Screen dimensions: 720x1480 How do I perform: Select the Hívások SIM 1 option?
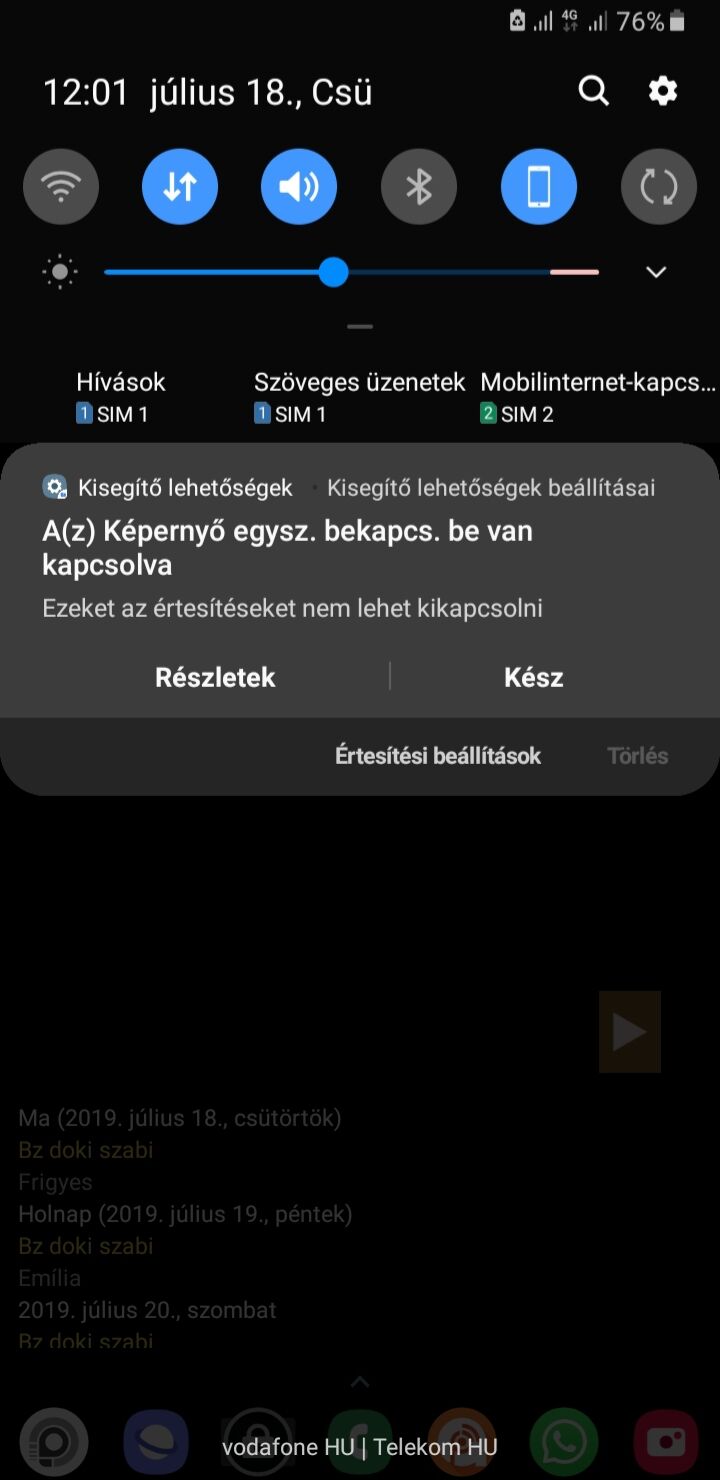(120, 397)
